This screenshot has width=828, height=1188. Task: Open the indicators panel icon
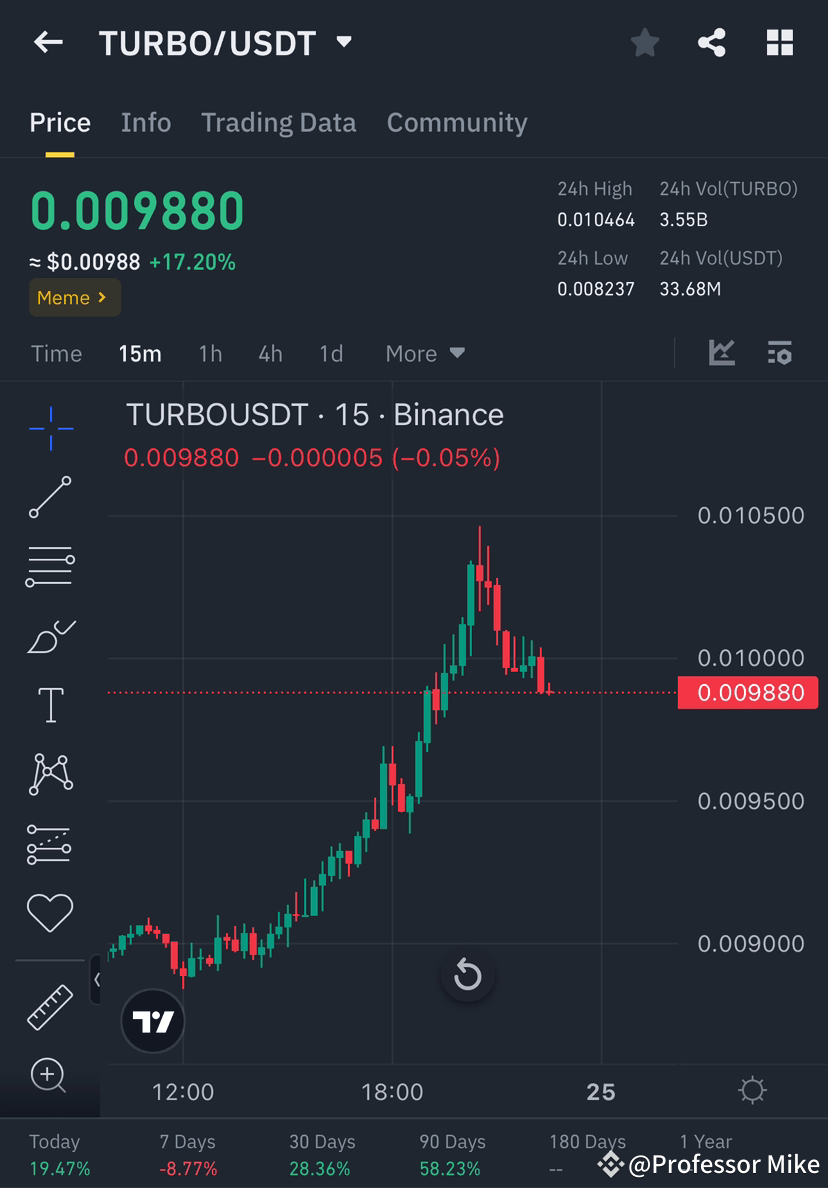pyautogui.click(x=780, y=352)
